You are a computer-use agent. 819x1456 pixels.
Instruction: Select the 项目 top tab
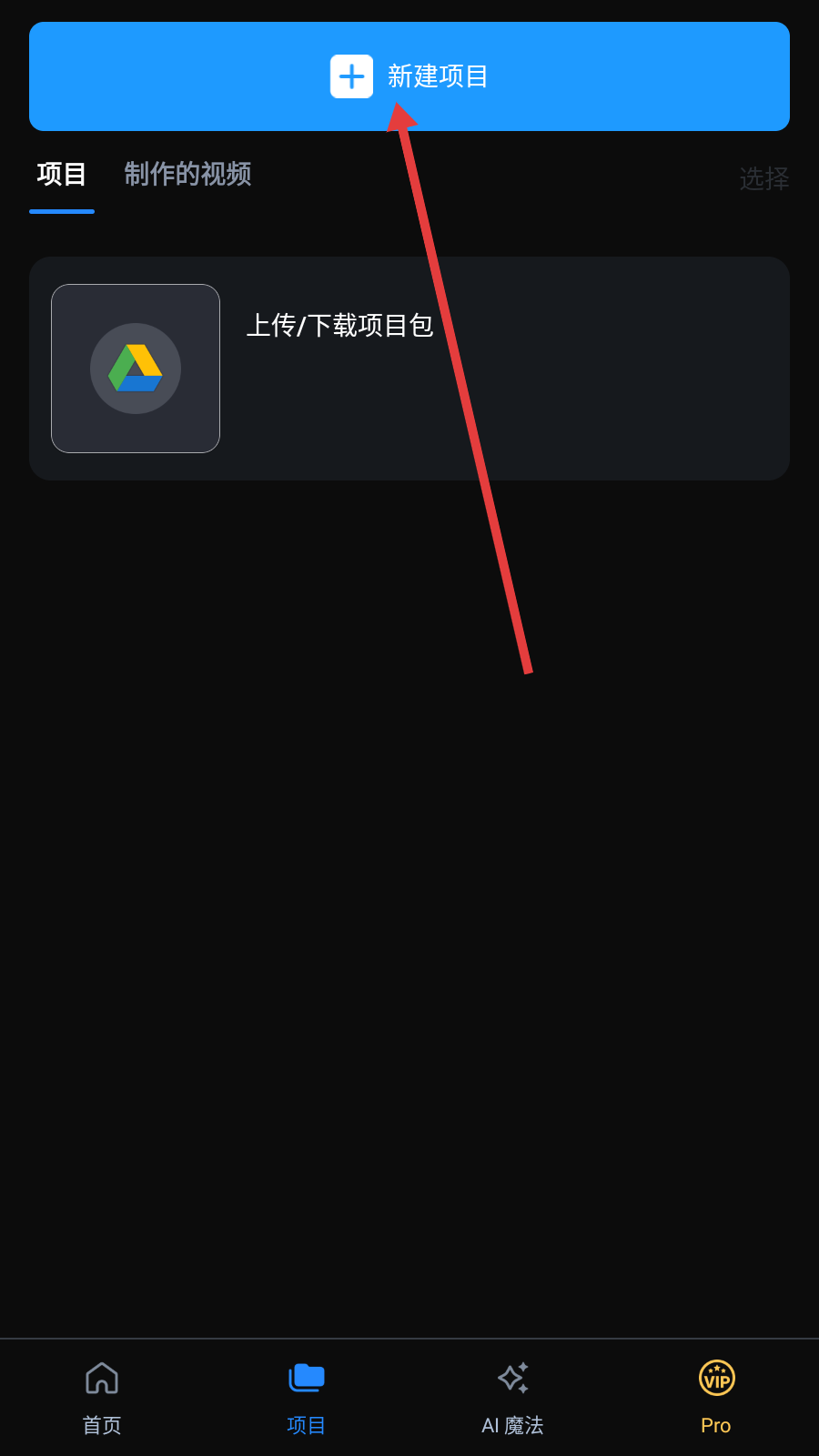[62, 174]
